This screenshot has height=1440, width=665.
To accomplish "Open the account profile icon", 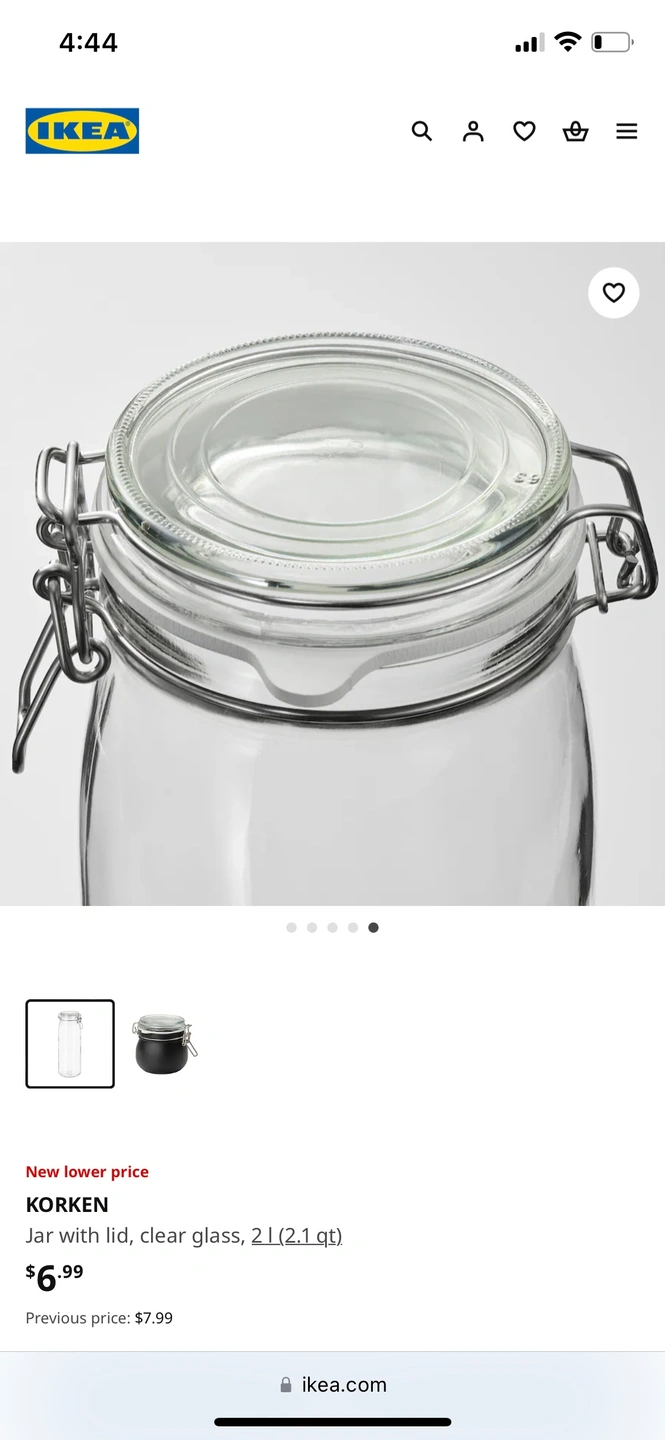I will coord(473,131).
